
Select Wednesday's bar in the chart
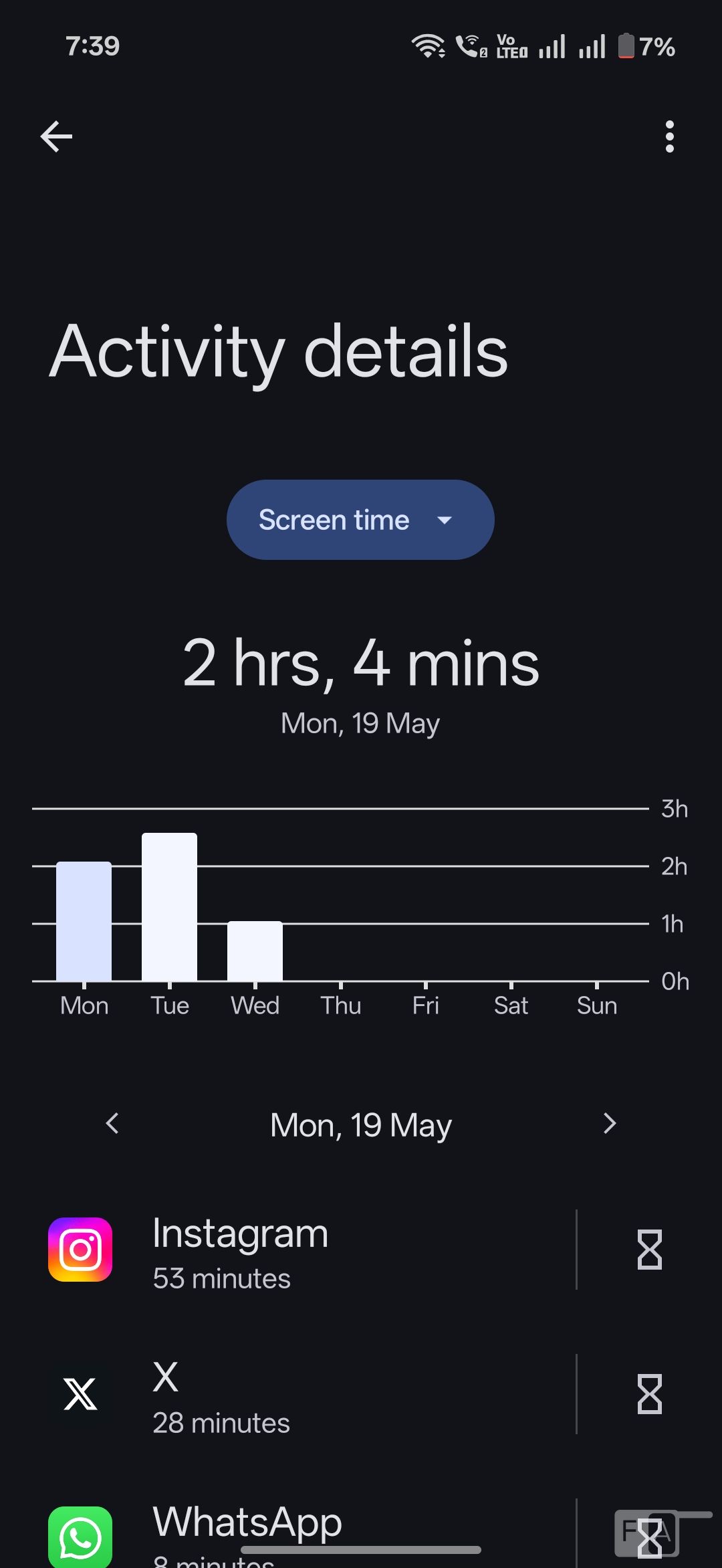[x=255, y=951]
